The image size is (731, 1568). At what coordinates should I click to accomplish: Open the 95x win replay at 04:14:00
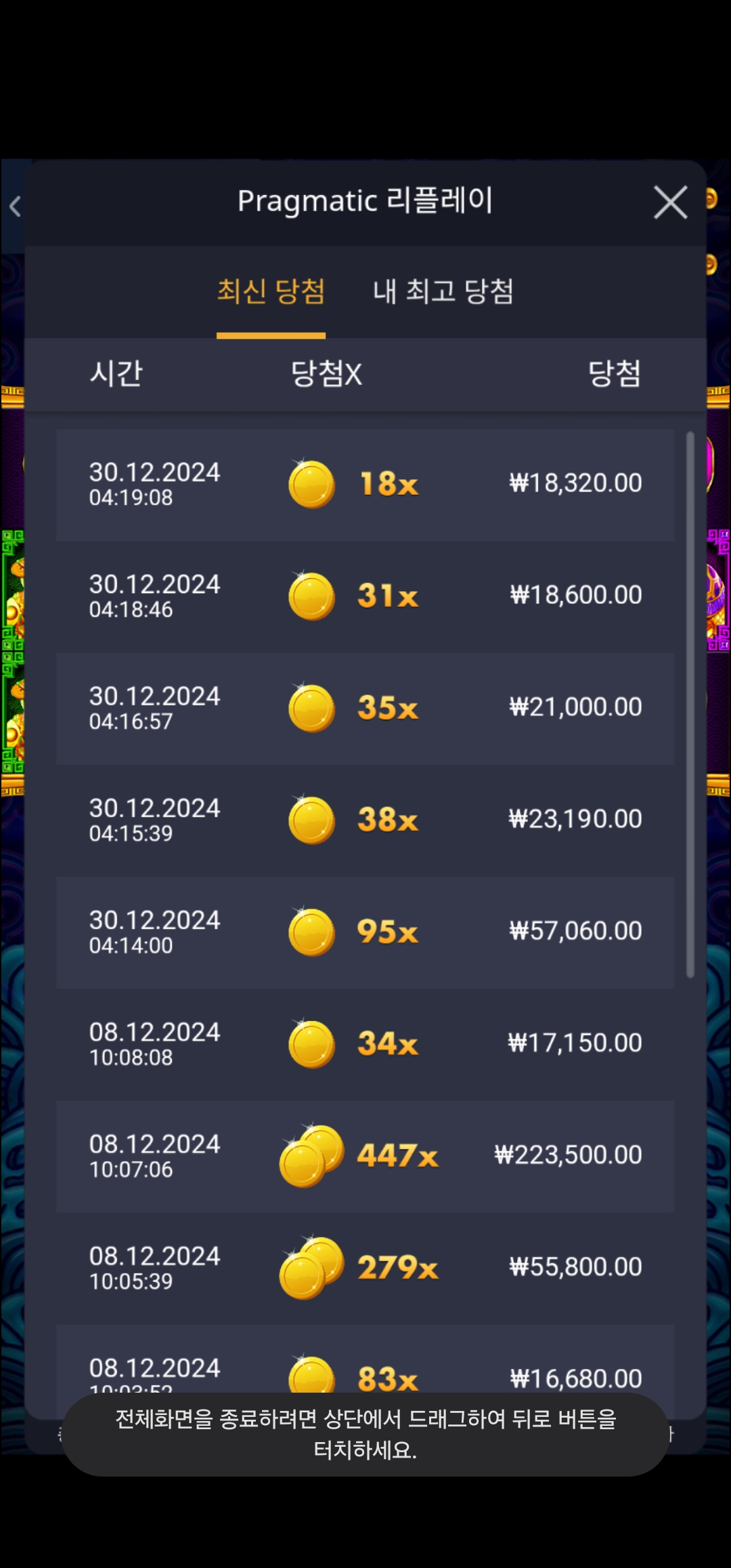pyautogui.click(x=365, y=932)
